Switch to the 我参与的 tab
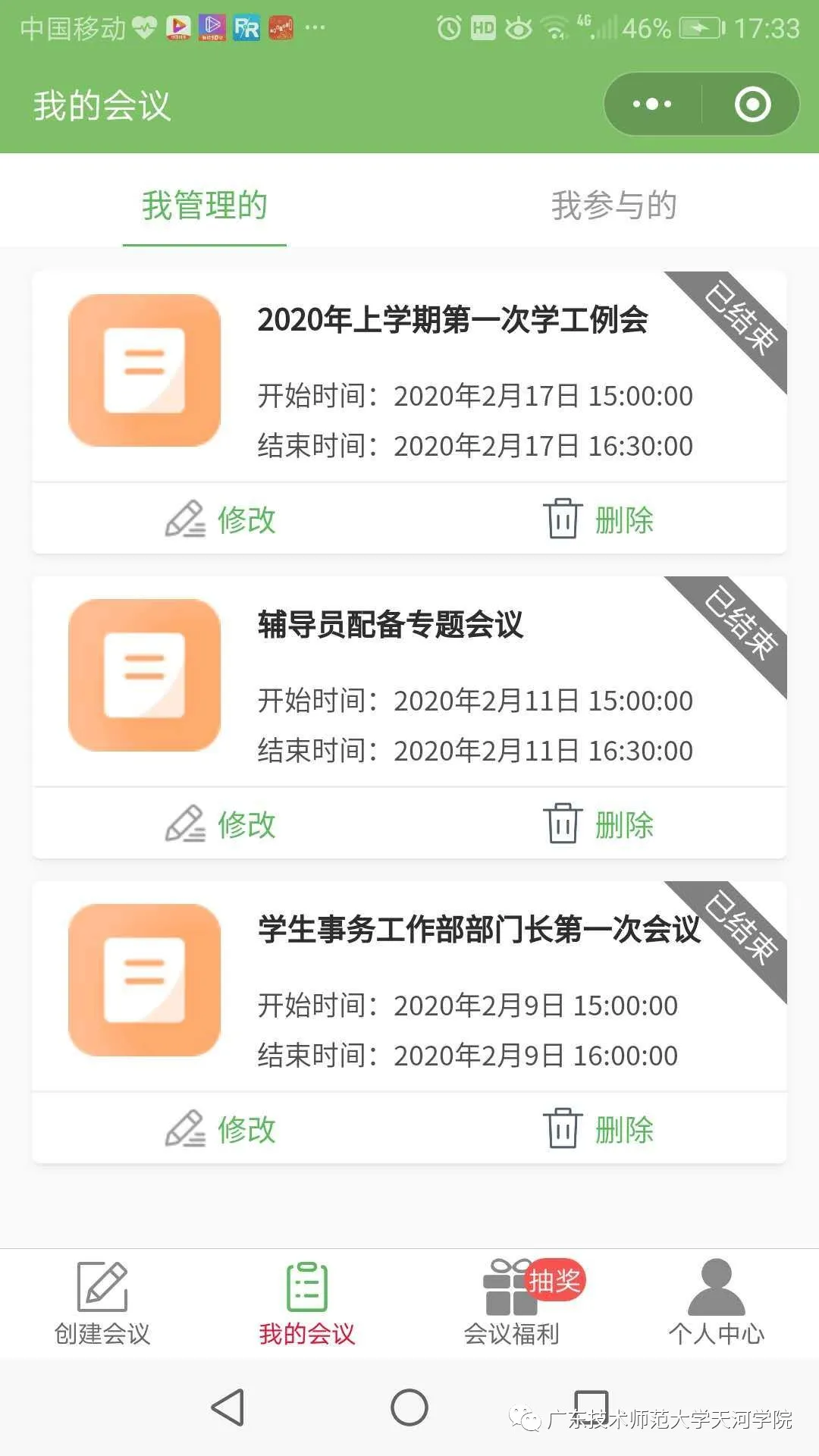 (x=614, y=205)
